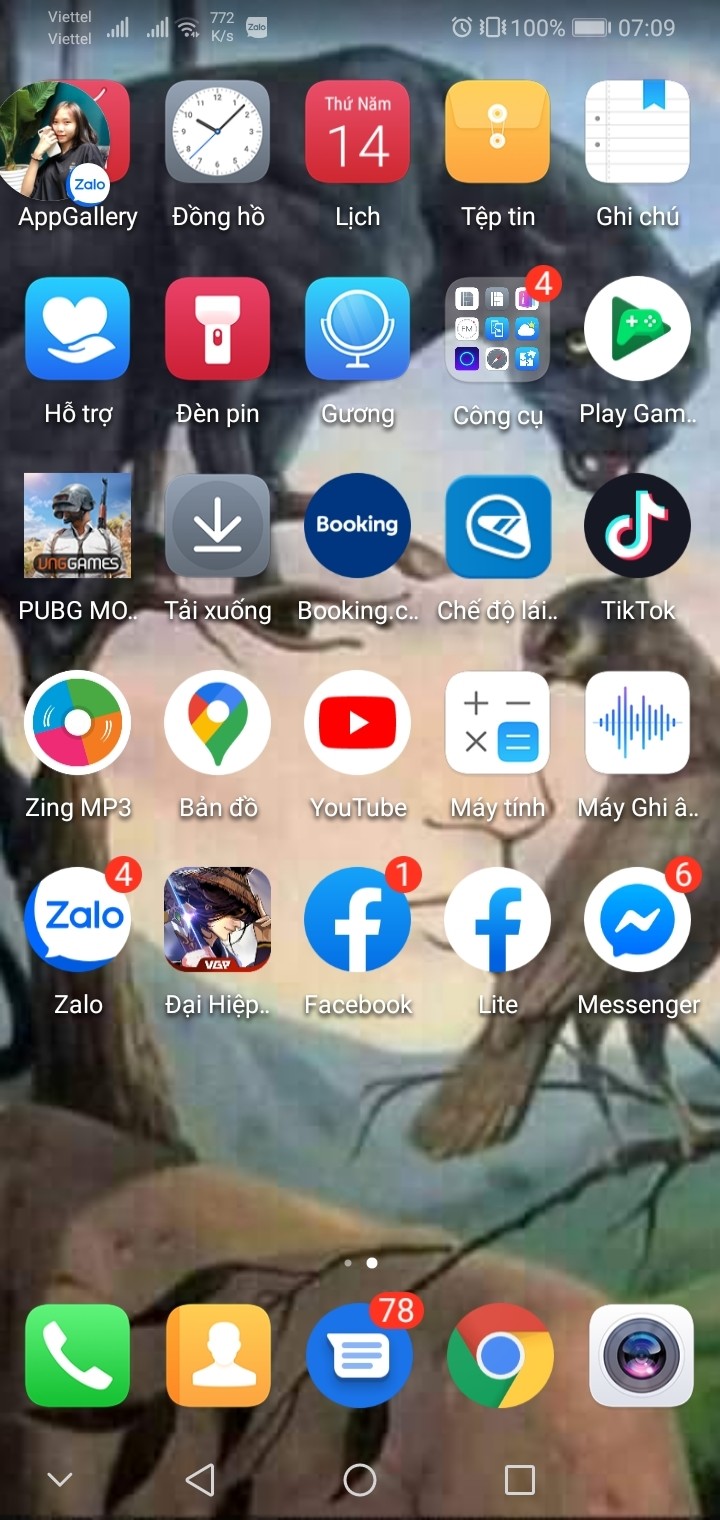The image size is (720, 1520).
Task: Open Zalo app with 4 notifications
Action: (x=77, y=920)
